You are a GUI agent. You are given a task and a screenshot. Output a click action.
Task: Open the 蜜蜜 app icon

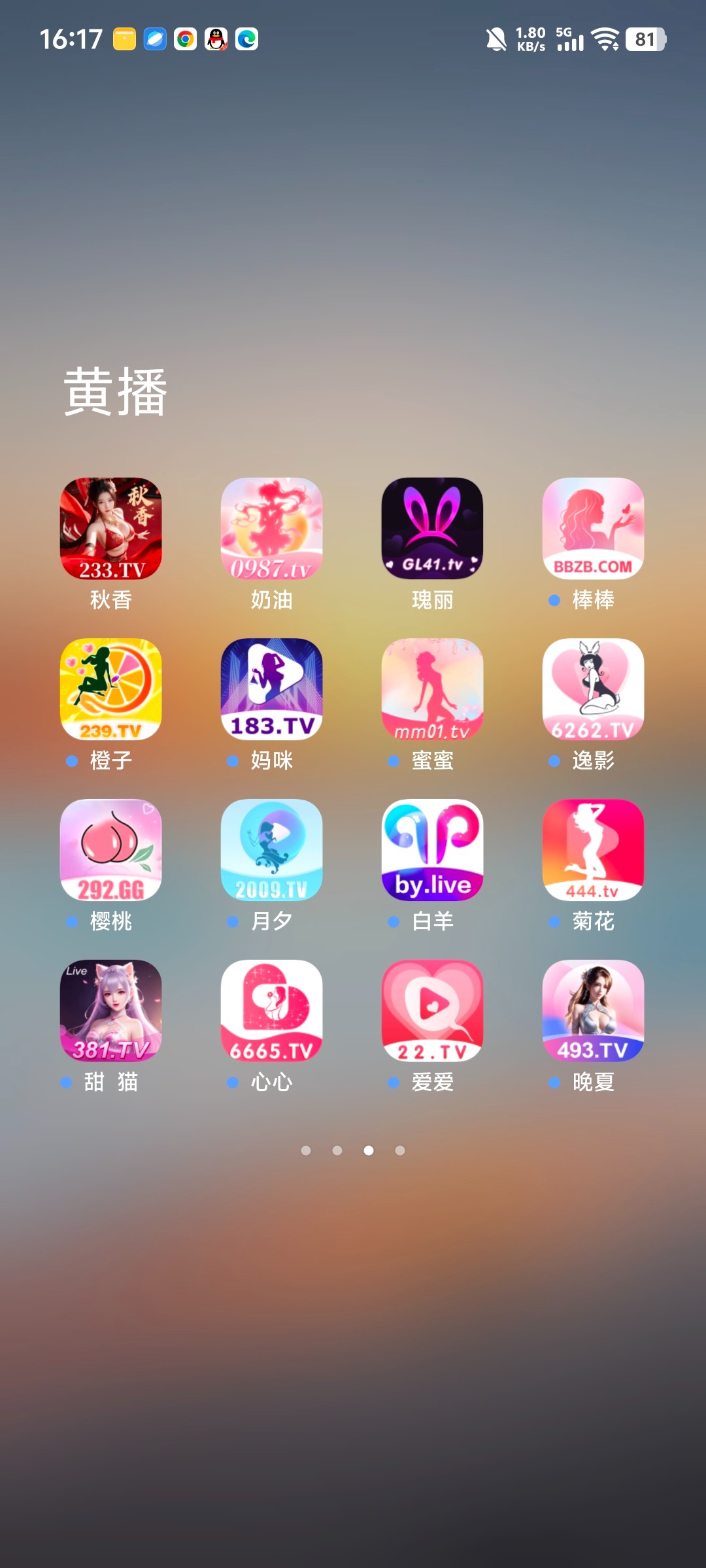[x=432, y=689]
